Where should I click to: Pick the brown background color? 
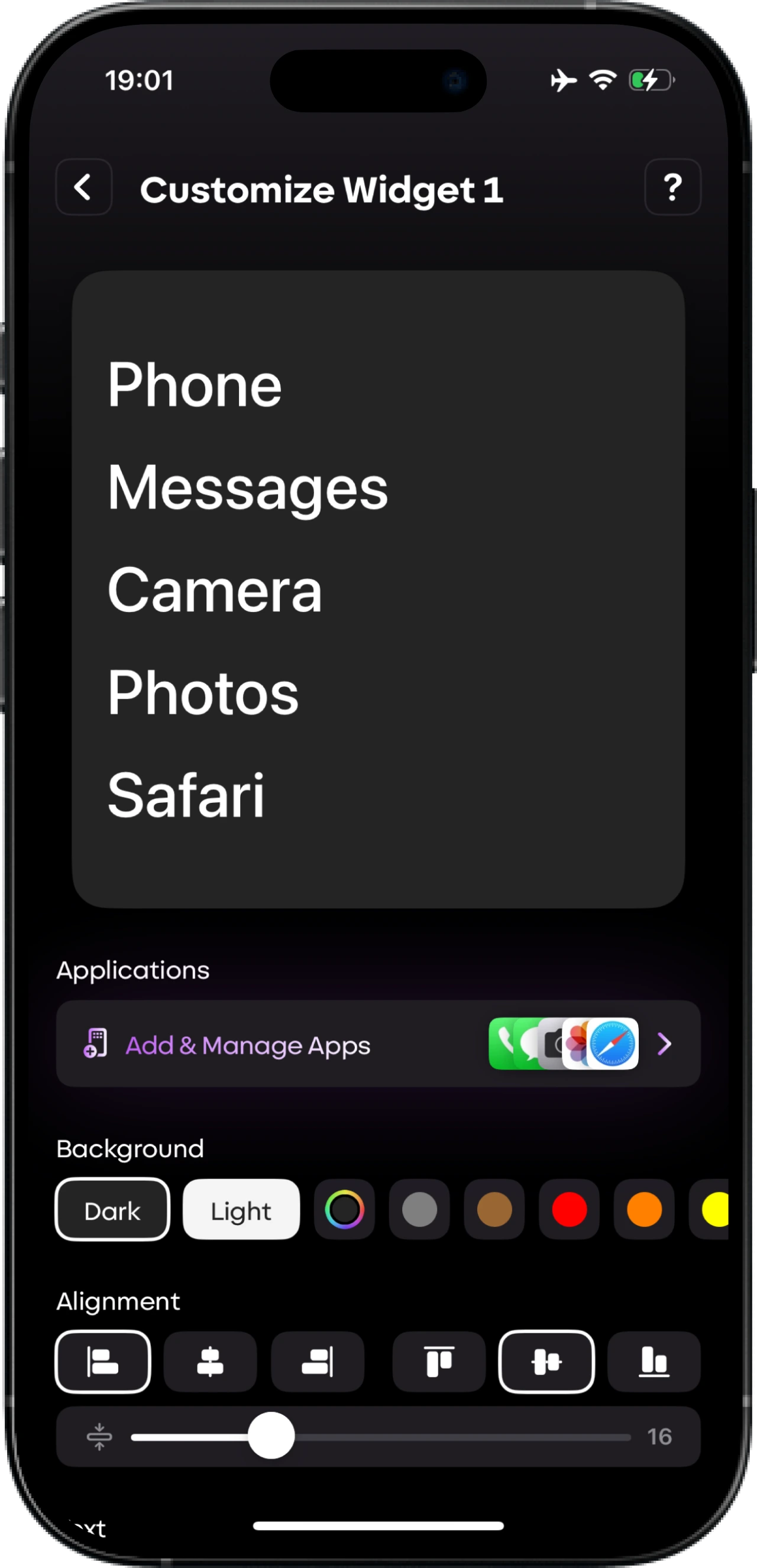[x=494, y=1210]
